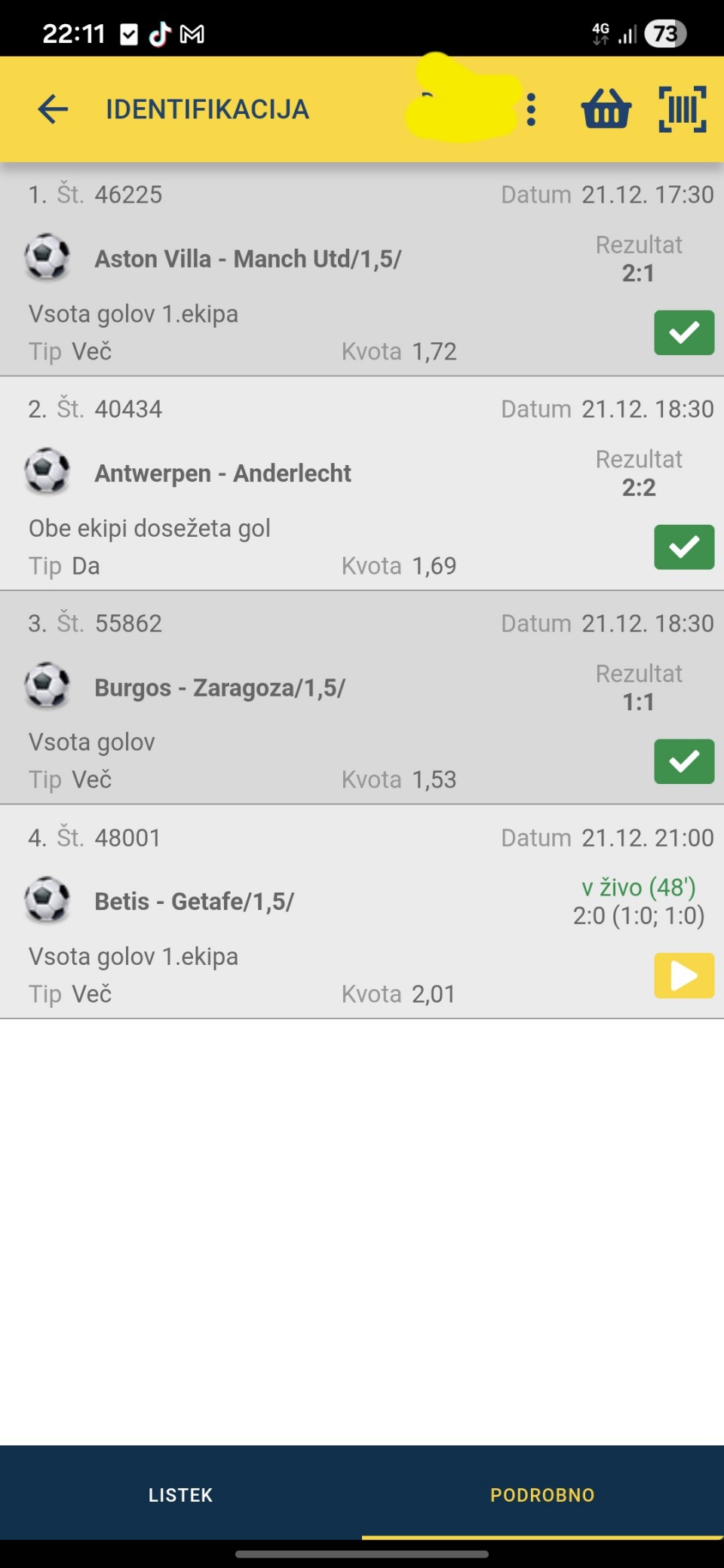This screenshot has height=1568, width=724.
Task: Launch the barcode scanner
Action: pos(683,109)
